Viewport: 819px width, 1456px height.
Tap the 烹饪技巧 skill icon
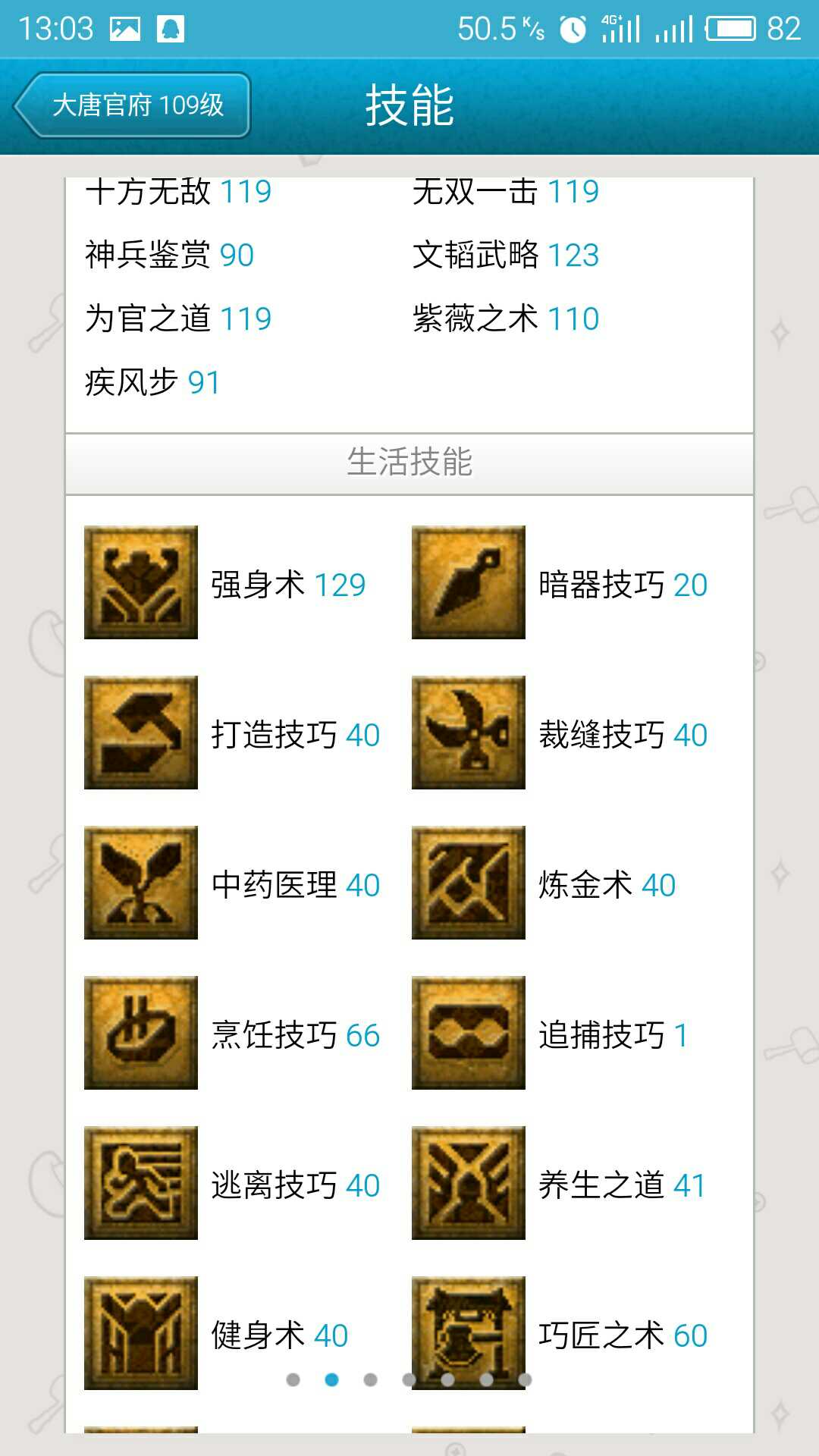(x=141, y=1033)
